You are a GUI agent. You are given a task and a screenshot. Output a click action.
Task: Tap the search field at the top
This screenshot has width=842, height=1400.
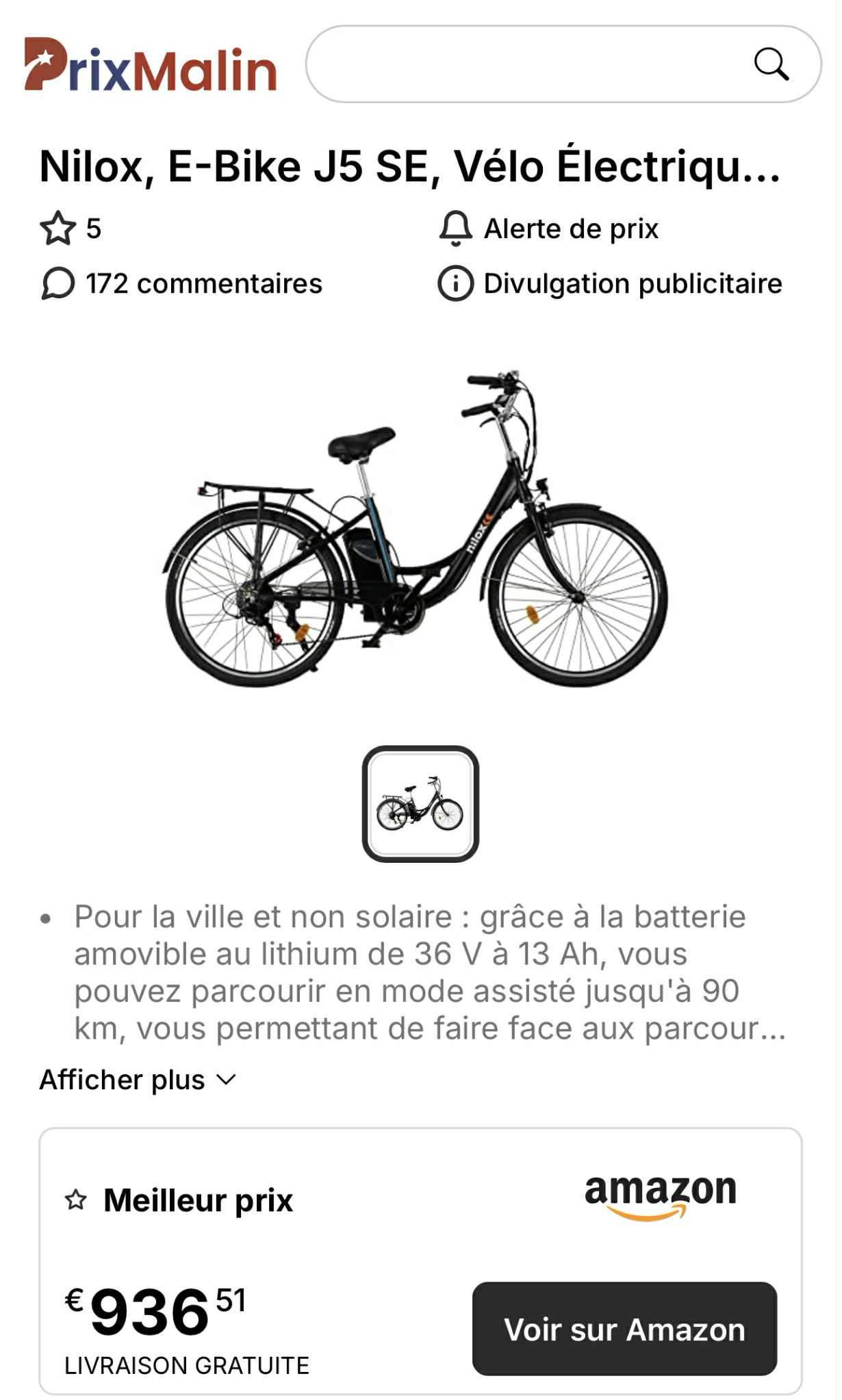point(527,64)
